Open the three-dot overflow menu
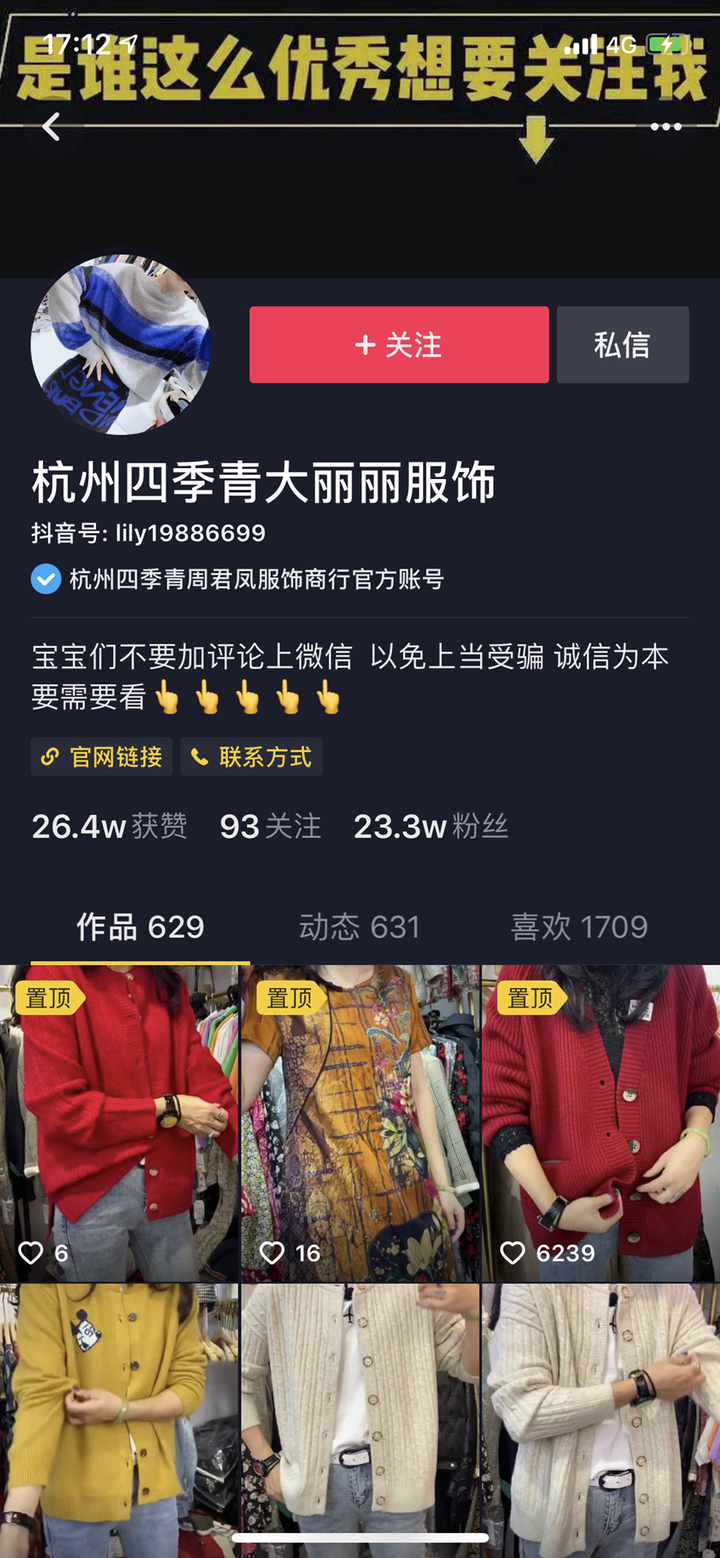Screen dimensions: 720x1558 click(x=665, y=127)
